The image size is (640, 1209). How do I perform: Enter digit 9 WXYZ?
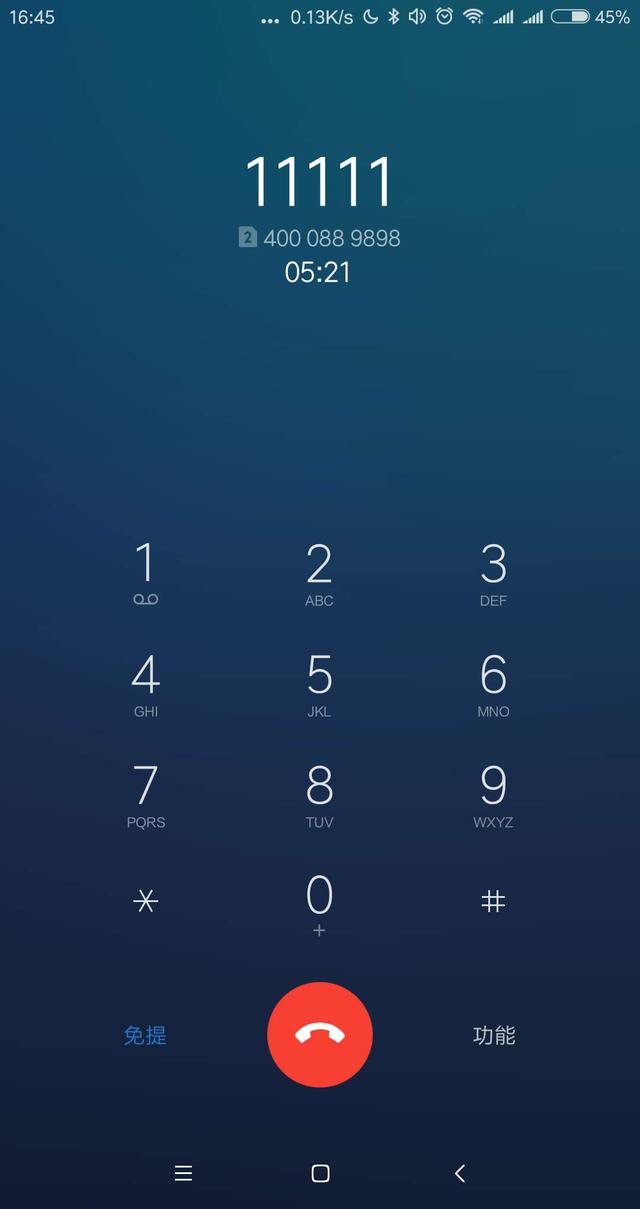coord(493,795)
